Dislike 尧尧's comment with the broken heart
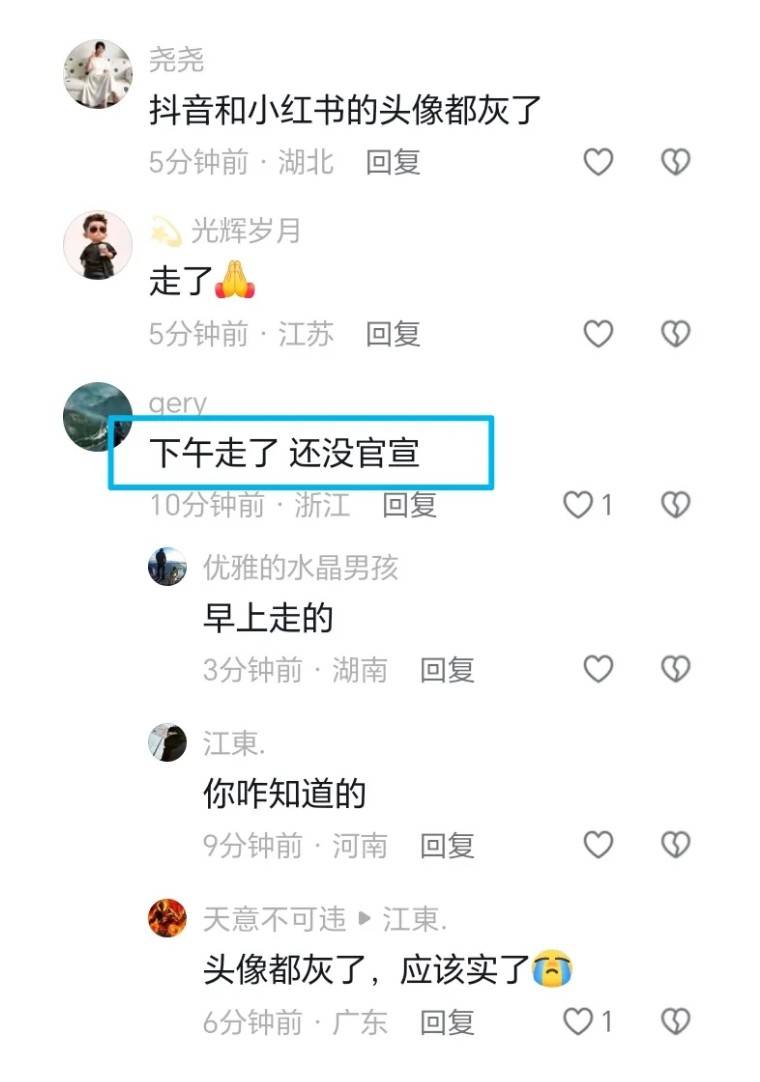 pyautogui.click(x=676, y=162)
